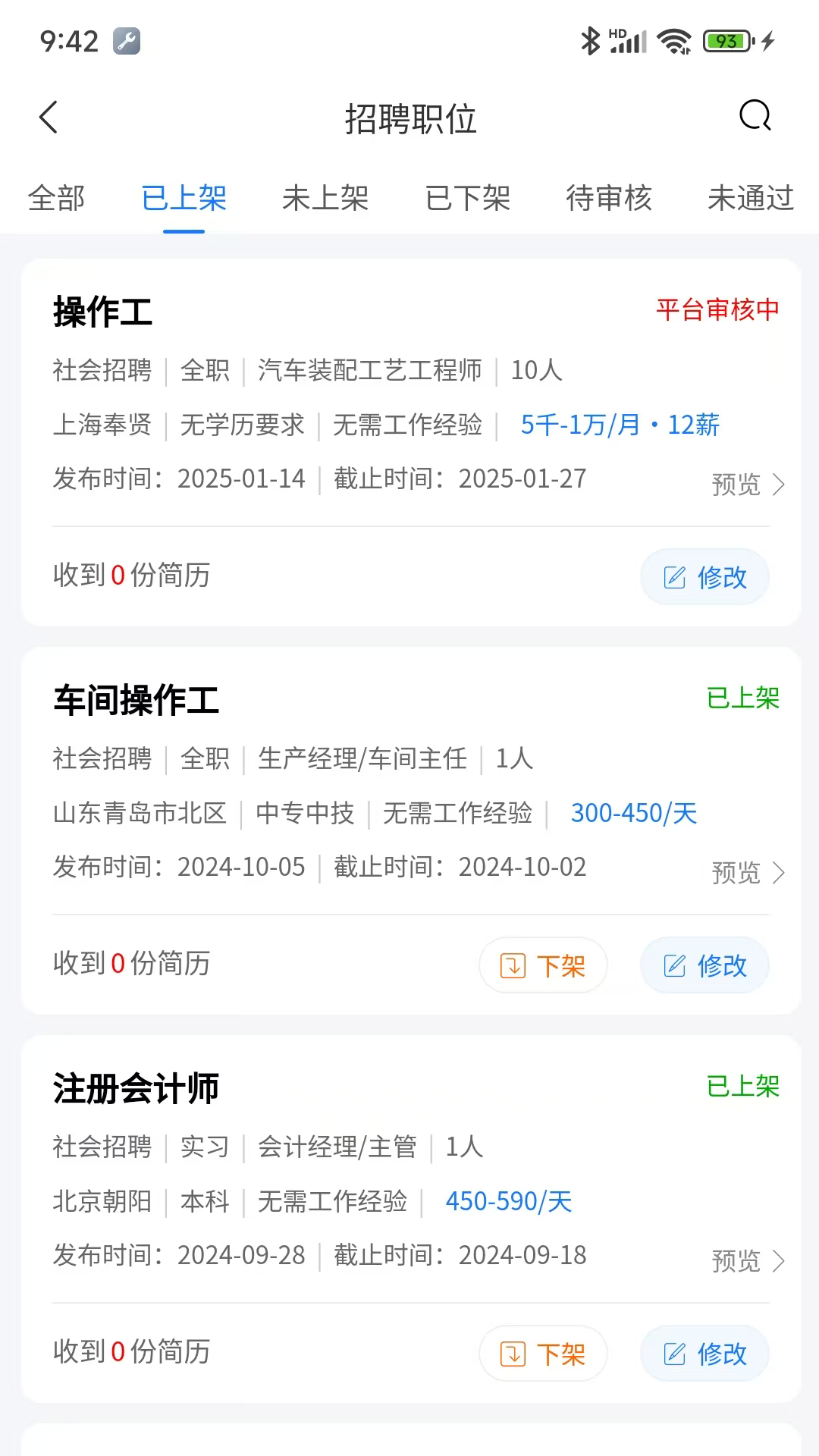The width and height of the screenshot is (819, 1456).
Task: Select the 待审核 tab
Action: click(609, 199)
